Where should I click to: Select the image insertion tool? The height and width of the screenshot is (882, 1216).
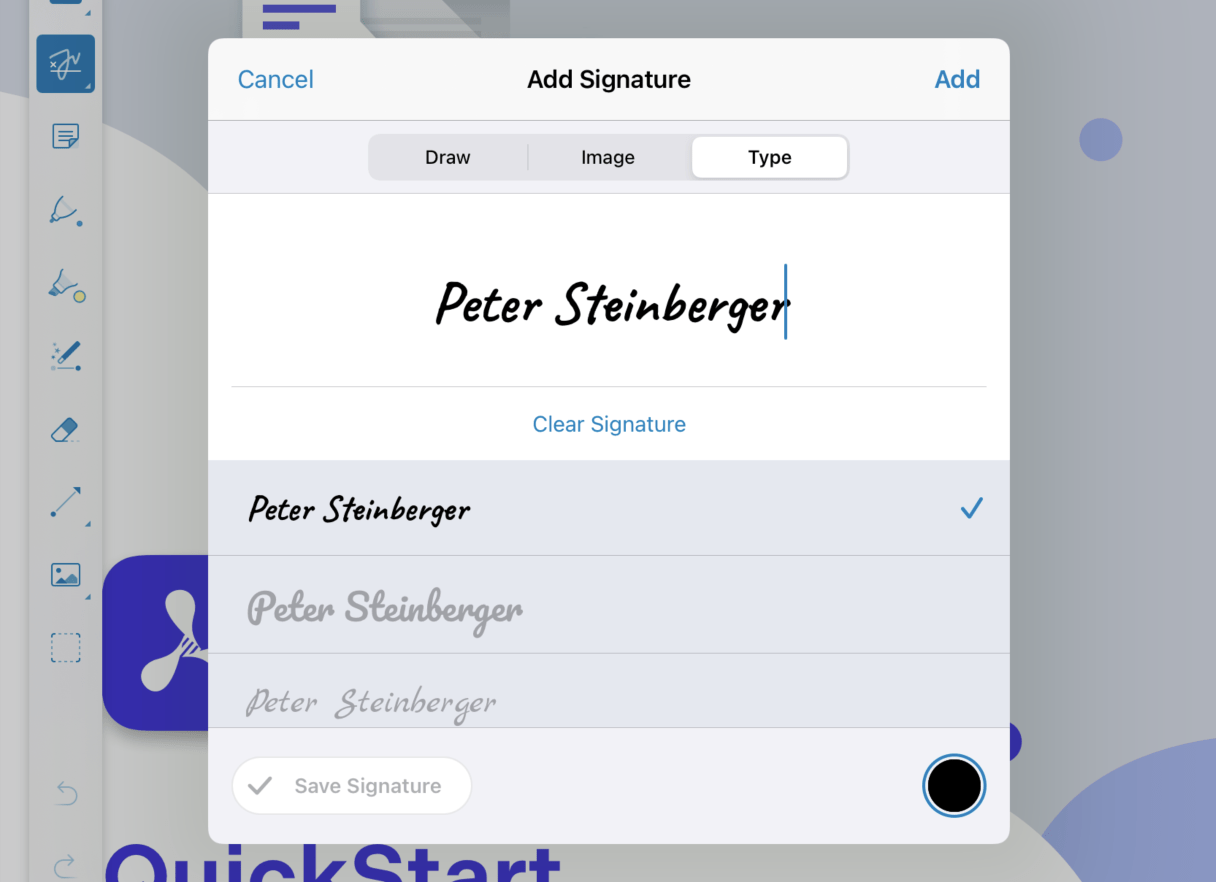pyautogui.click(x=66, y=575)
